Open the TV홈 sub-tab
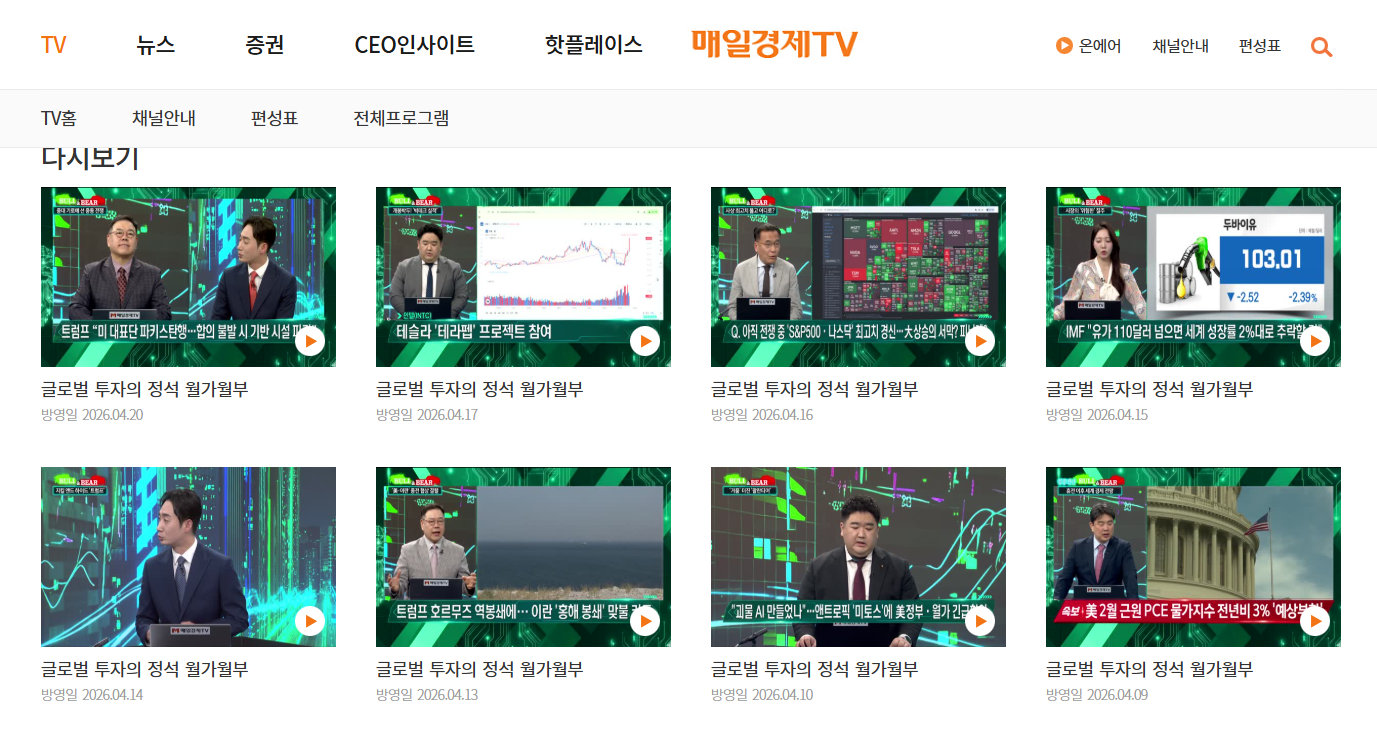Viewport: 1377px width, 746px height. [x=58, y=118]
